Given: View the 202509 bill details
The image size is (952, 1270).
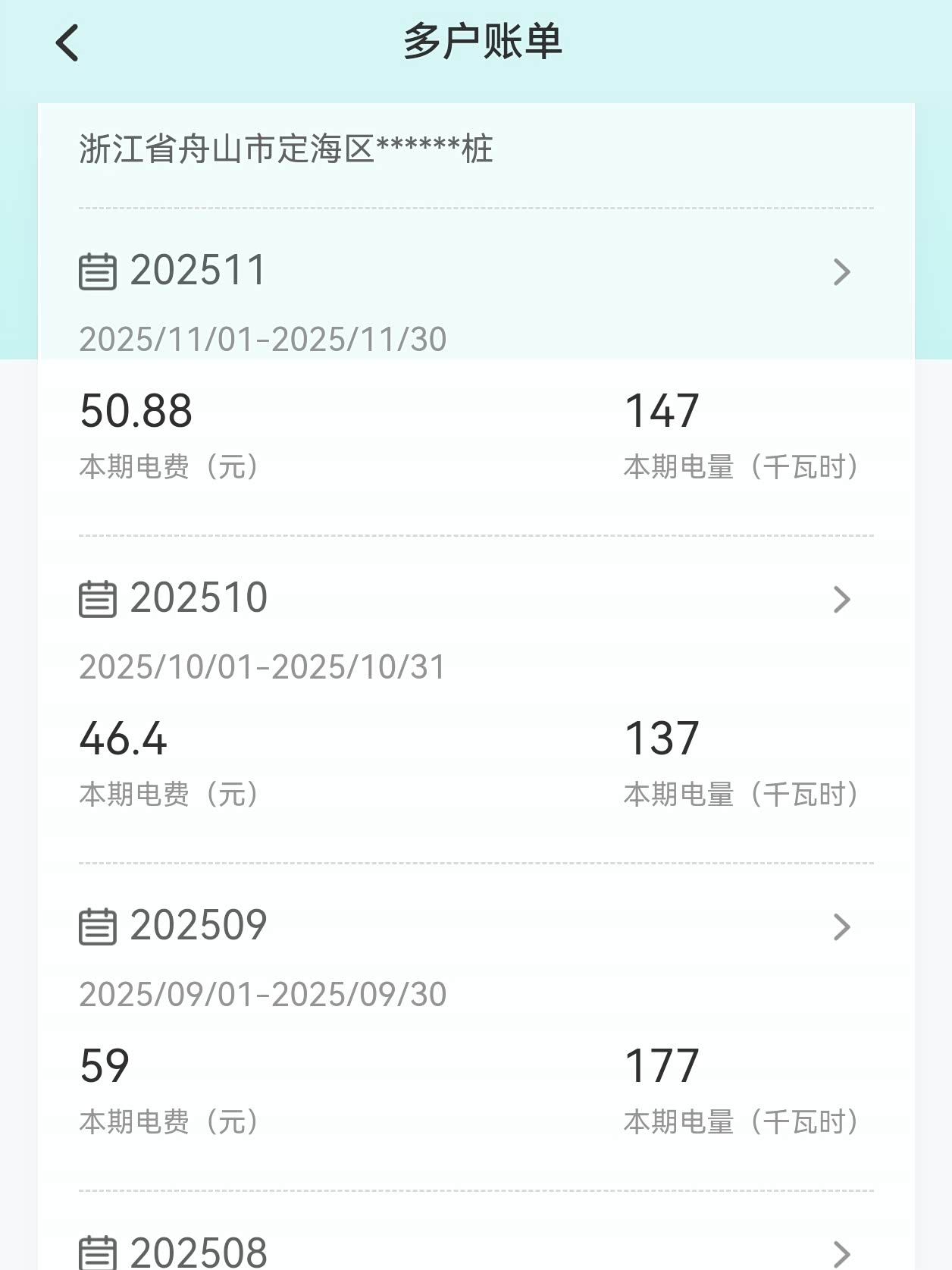Looking at the screenshot, I should pyautogui.click(x=476, y=926).
